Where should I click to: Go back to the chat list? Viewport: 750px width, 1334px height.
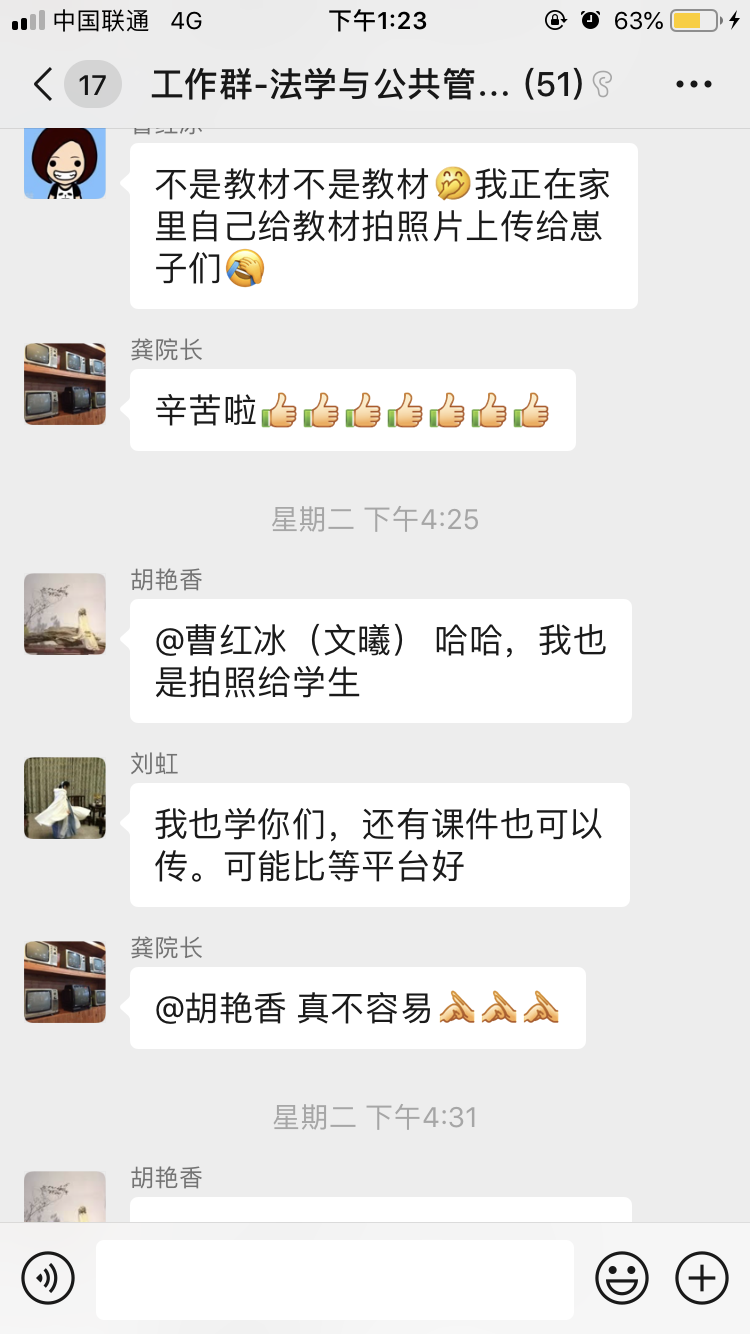(43, 85)
